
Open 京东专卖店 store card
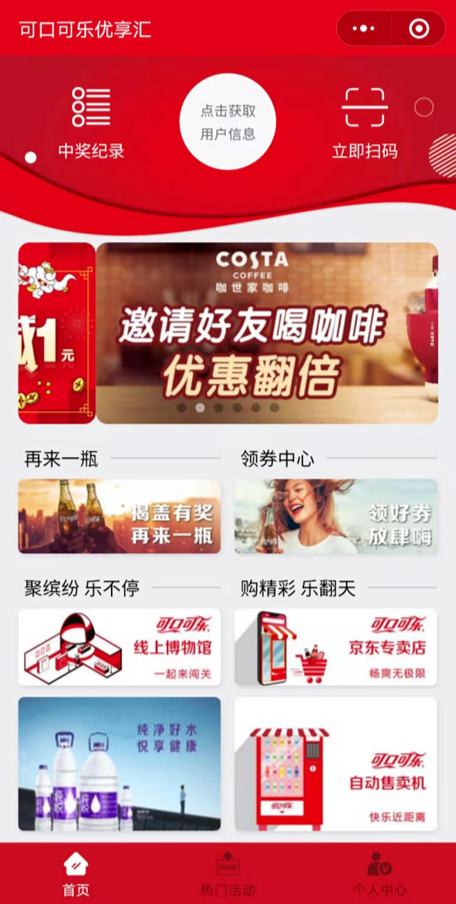pyautogui.click(x=336, y=647)
